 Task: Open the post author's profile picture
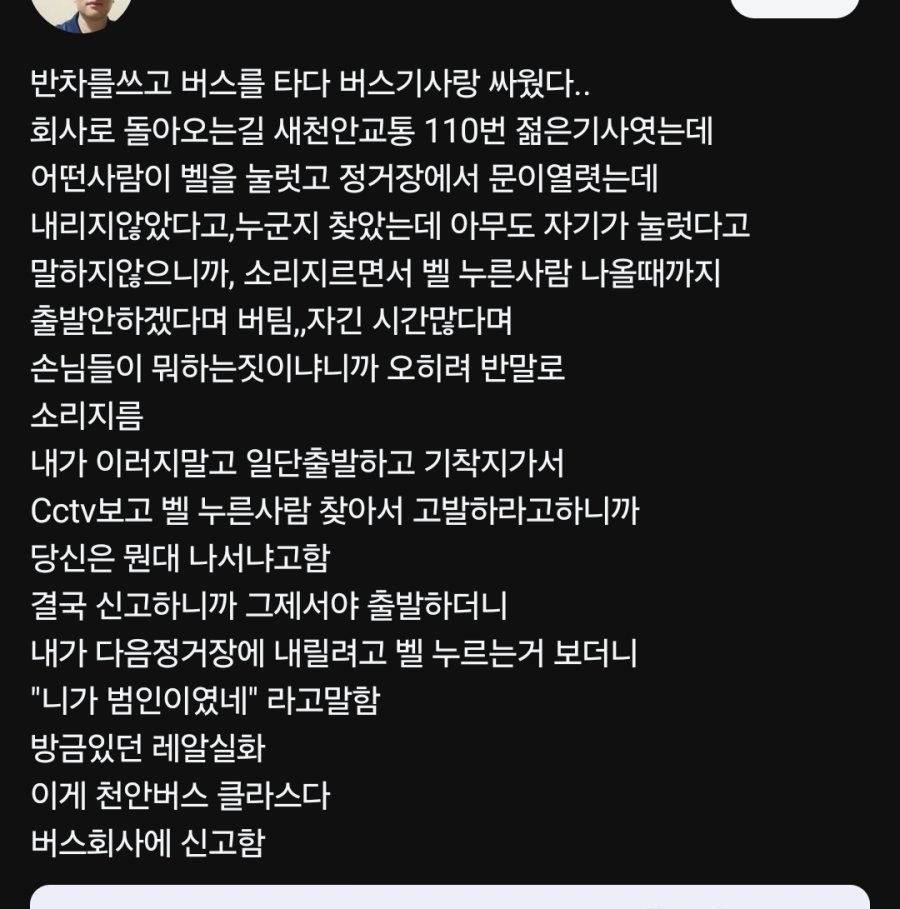click(x=82, y=9)
